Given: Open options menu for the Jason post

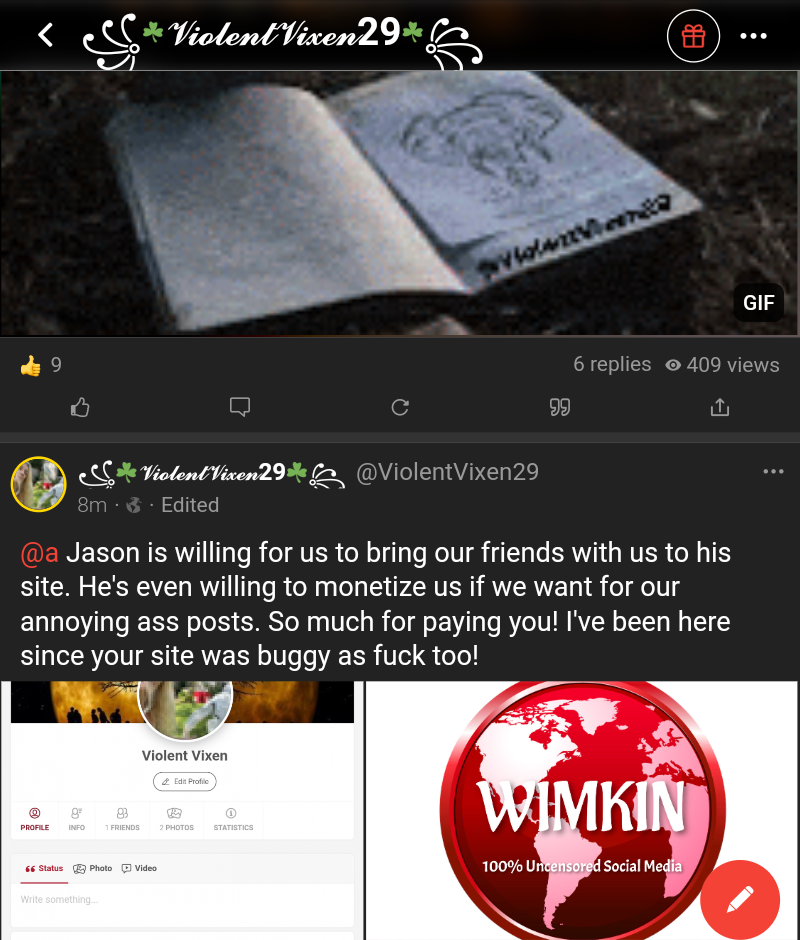Looking at the screenshot, I should tap(773, 472).
